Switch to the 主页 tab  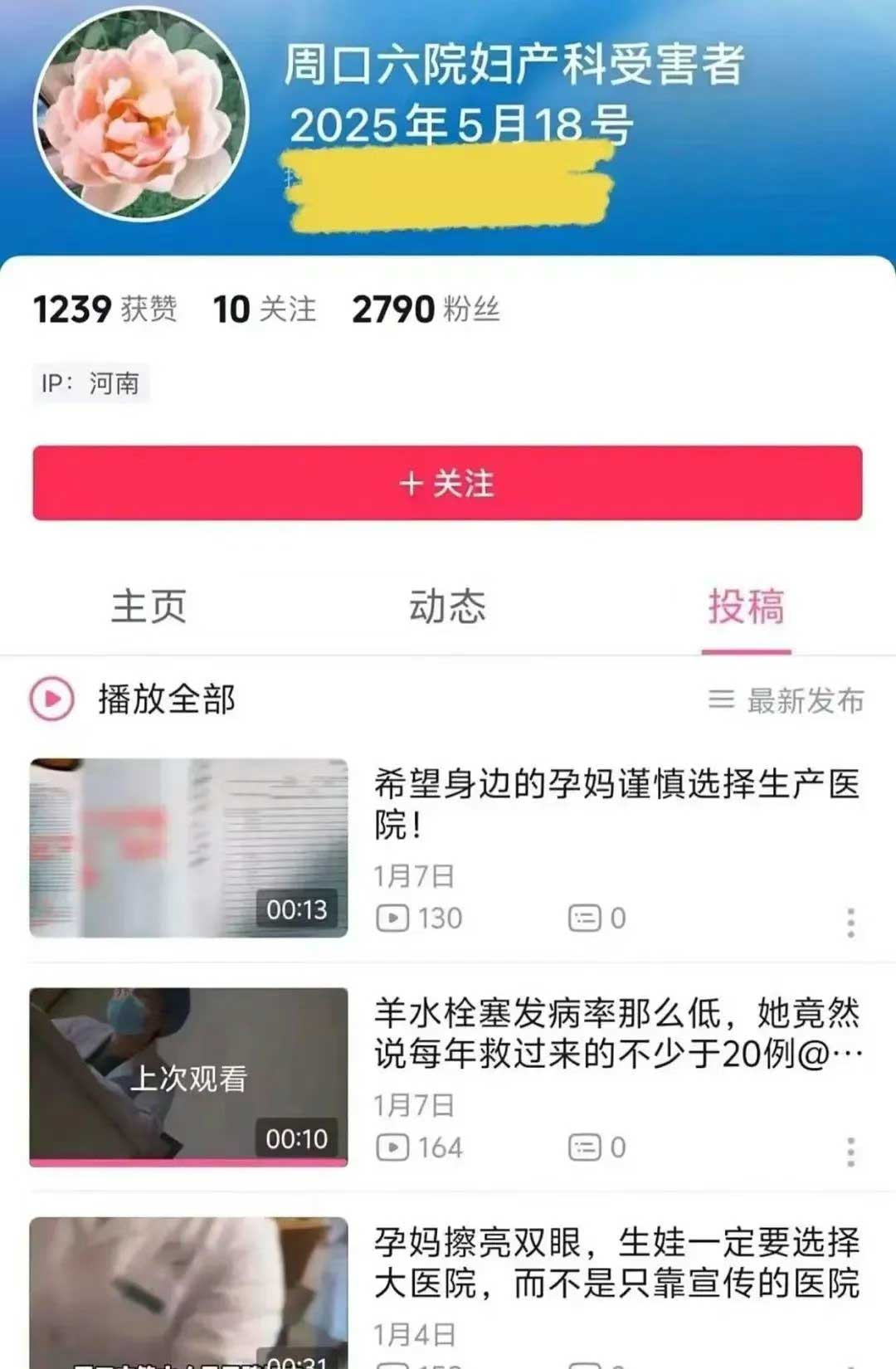pyautogui.click(x=149, y=607)
